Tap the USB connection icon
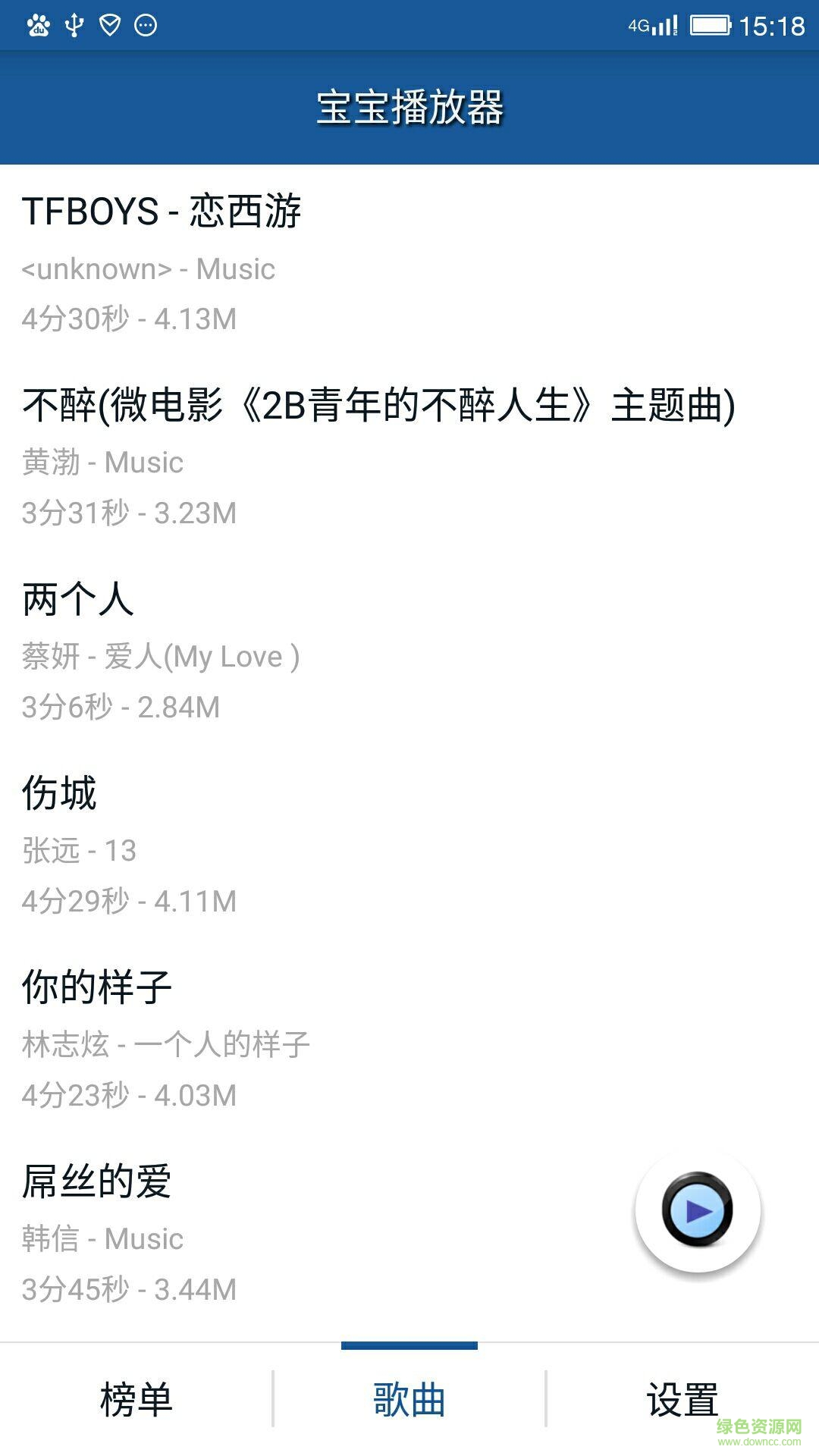 coord(74,24)
